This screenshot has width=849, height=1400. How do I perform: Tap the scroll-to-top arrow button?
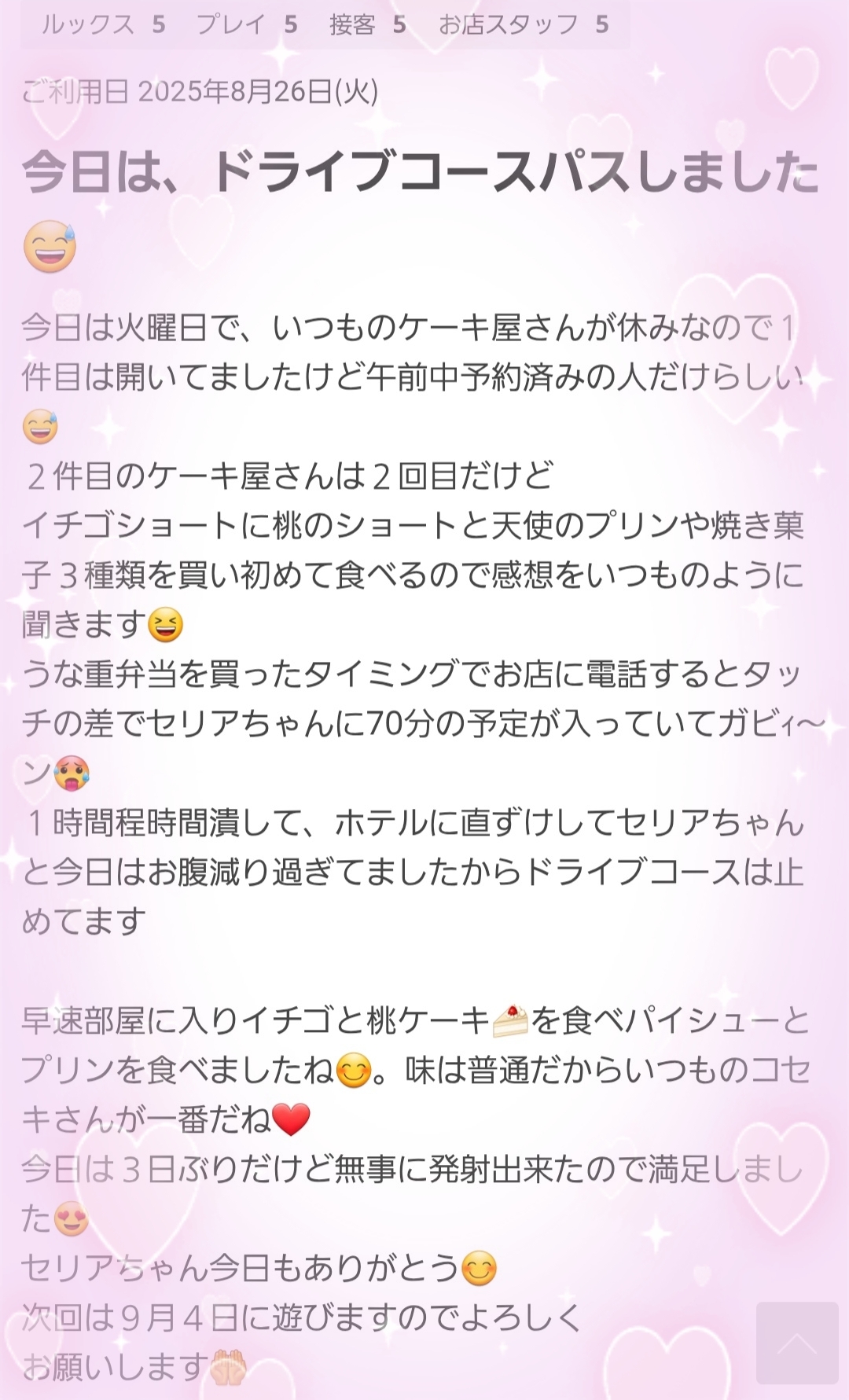[796, 1343]
